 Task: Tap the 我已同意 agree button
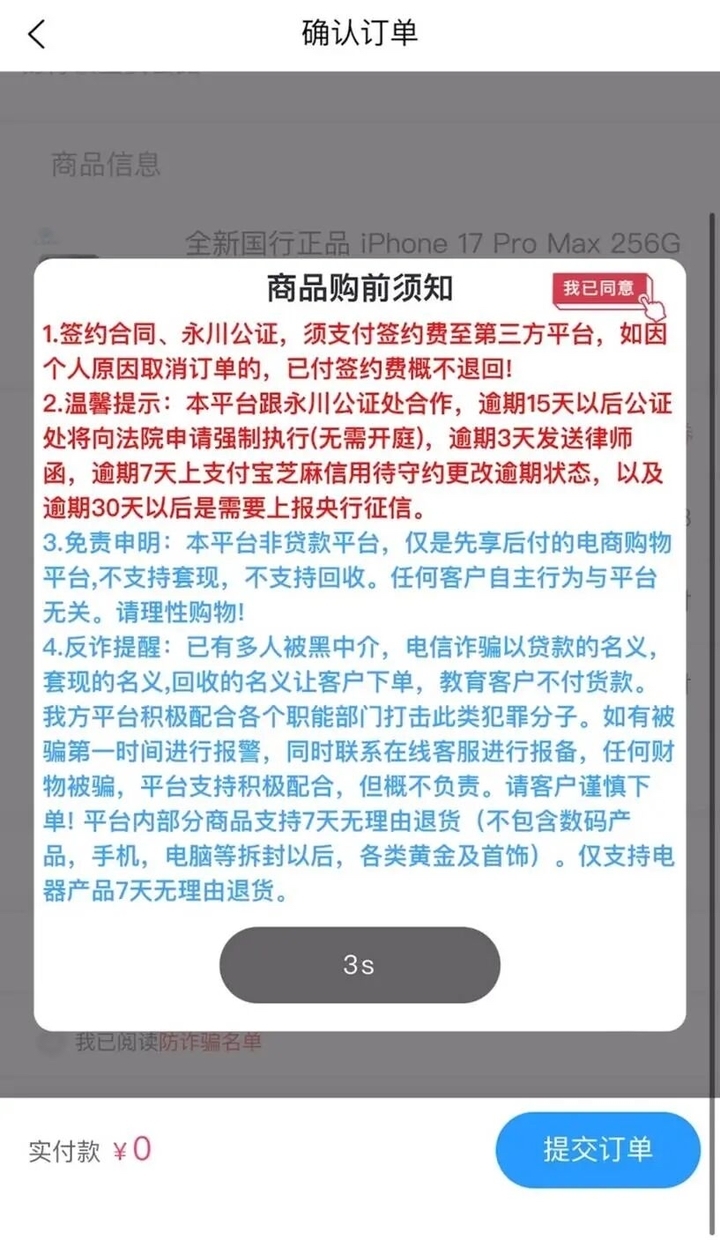[x=600, y=289]
